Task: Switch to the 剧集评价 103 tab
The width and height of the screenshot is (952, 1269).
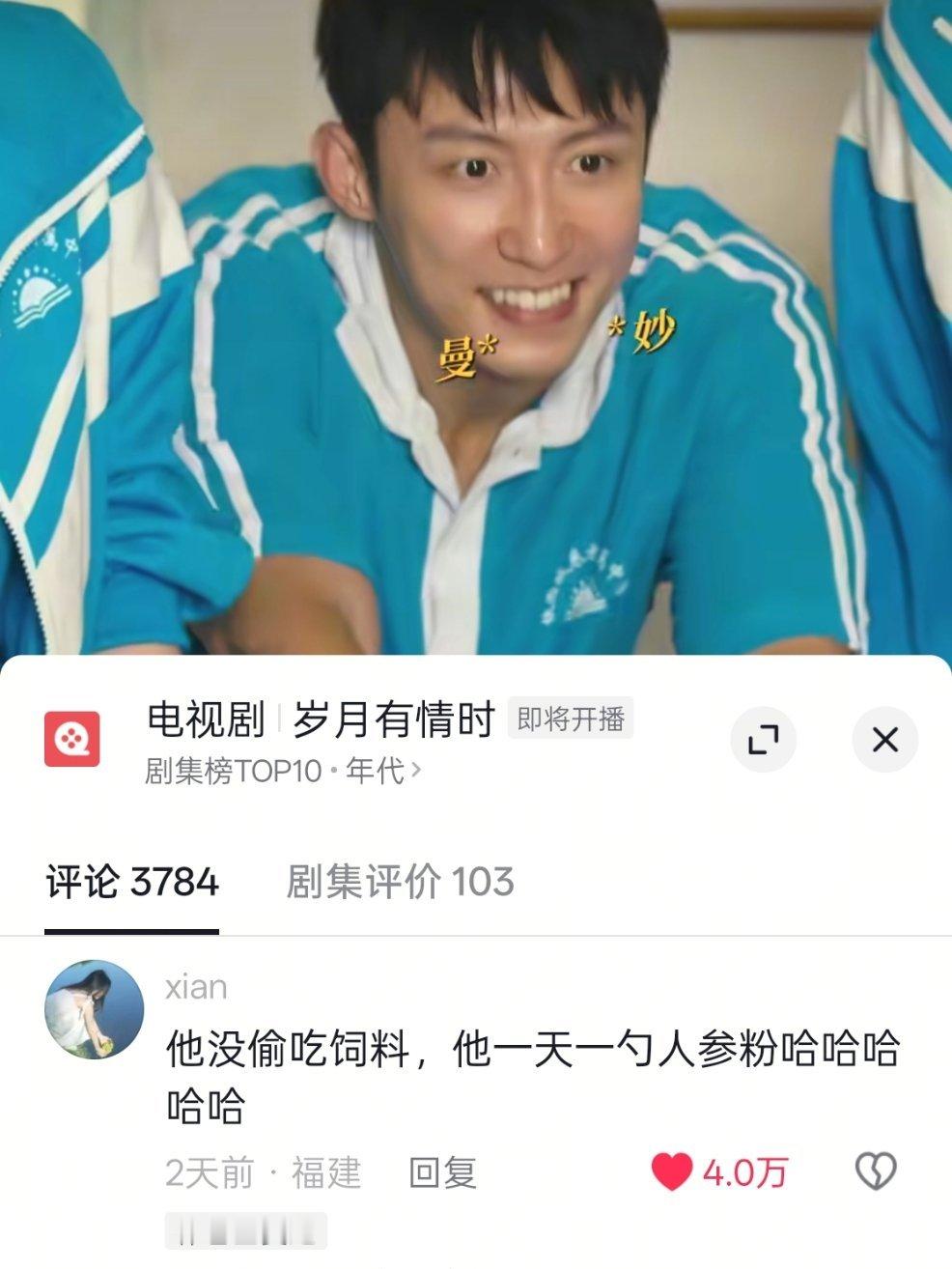Action: [399, 882]
